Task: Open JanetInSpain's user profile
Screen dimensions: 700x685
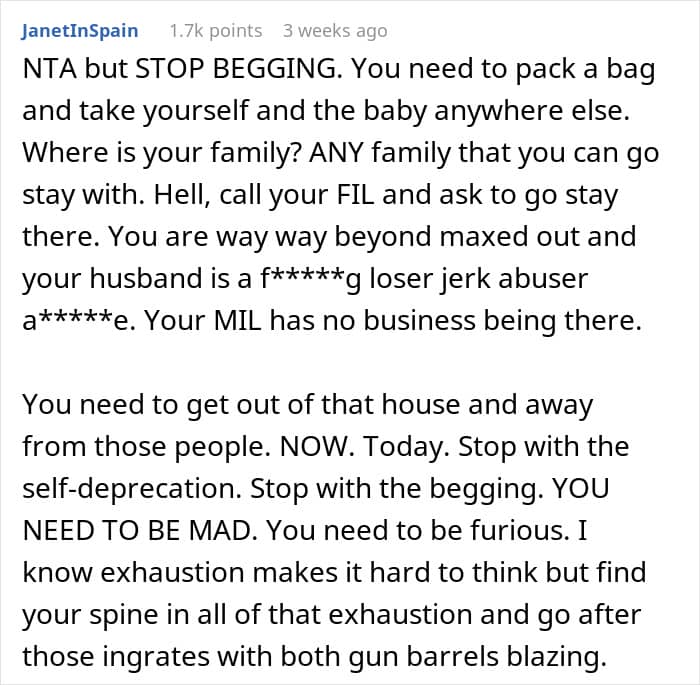Action: [79, 31]
